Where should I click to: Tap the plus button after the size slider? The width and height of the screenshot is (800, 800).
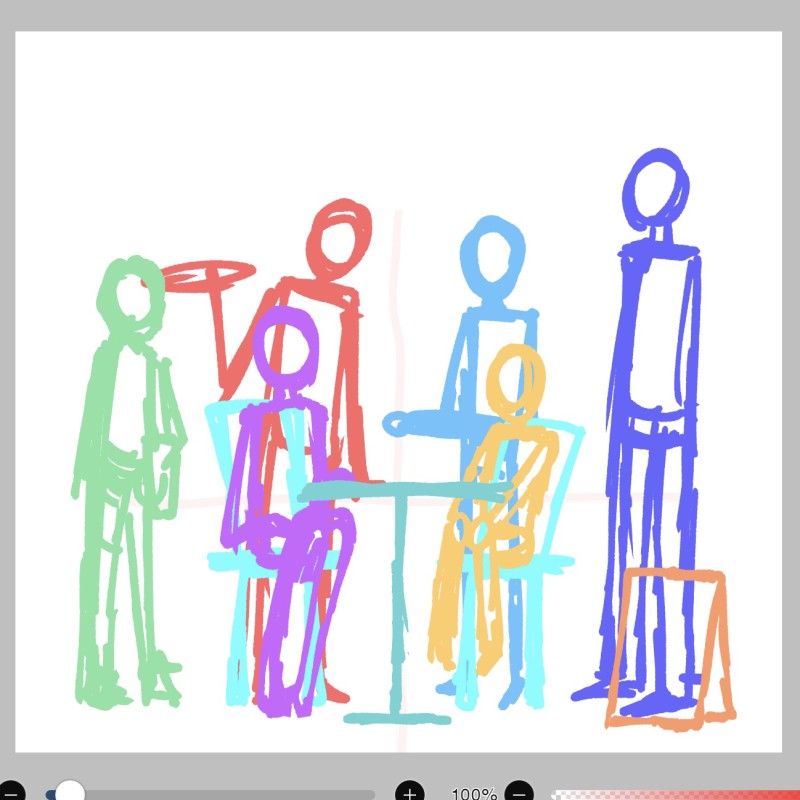410,793
